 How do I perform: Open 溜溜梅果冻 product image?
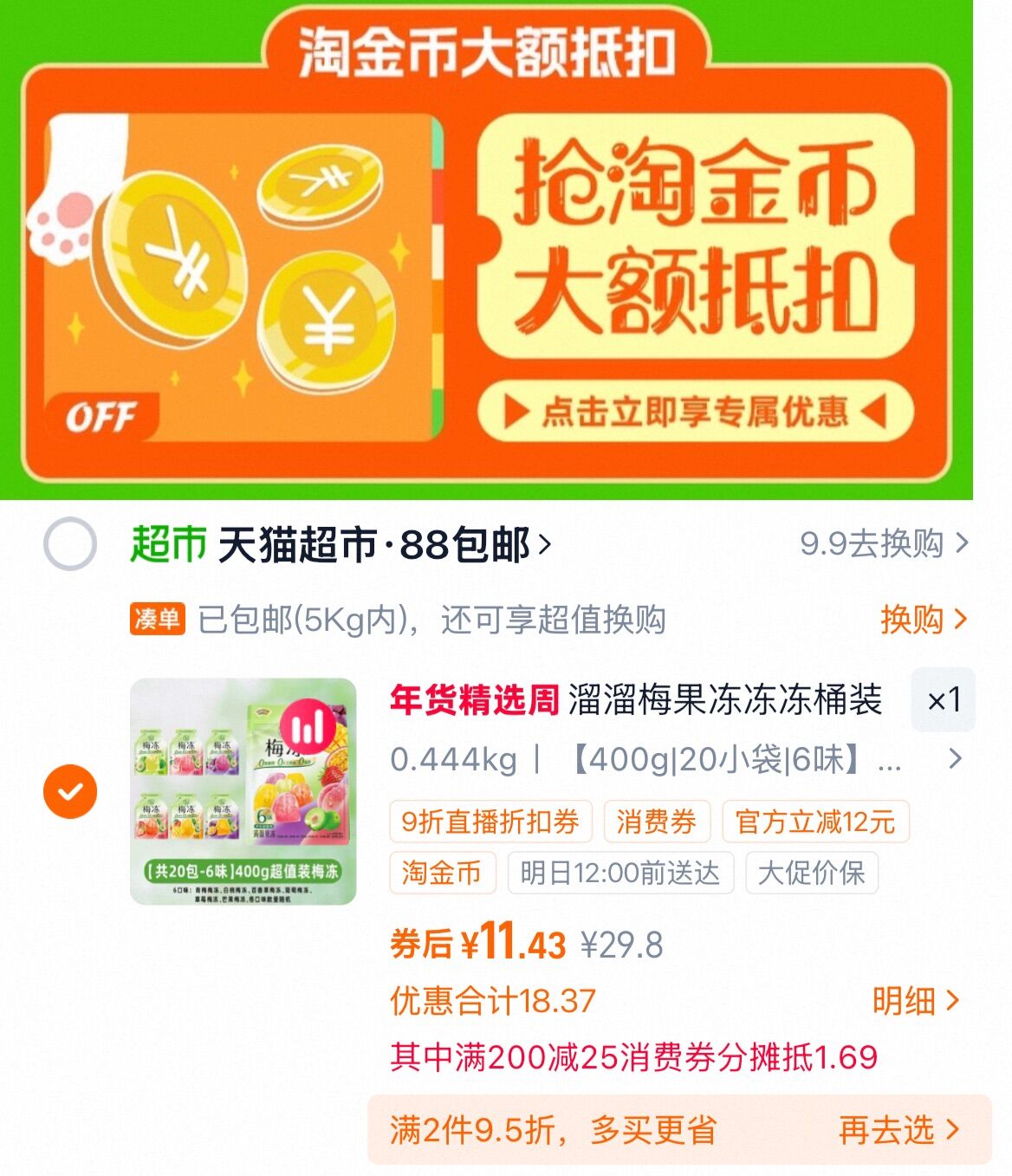click(243, 791)
